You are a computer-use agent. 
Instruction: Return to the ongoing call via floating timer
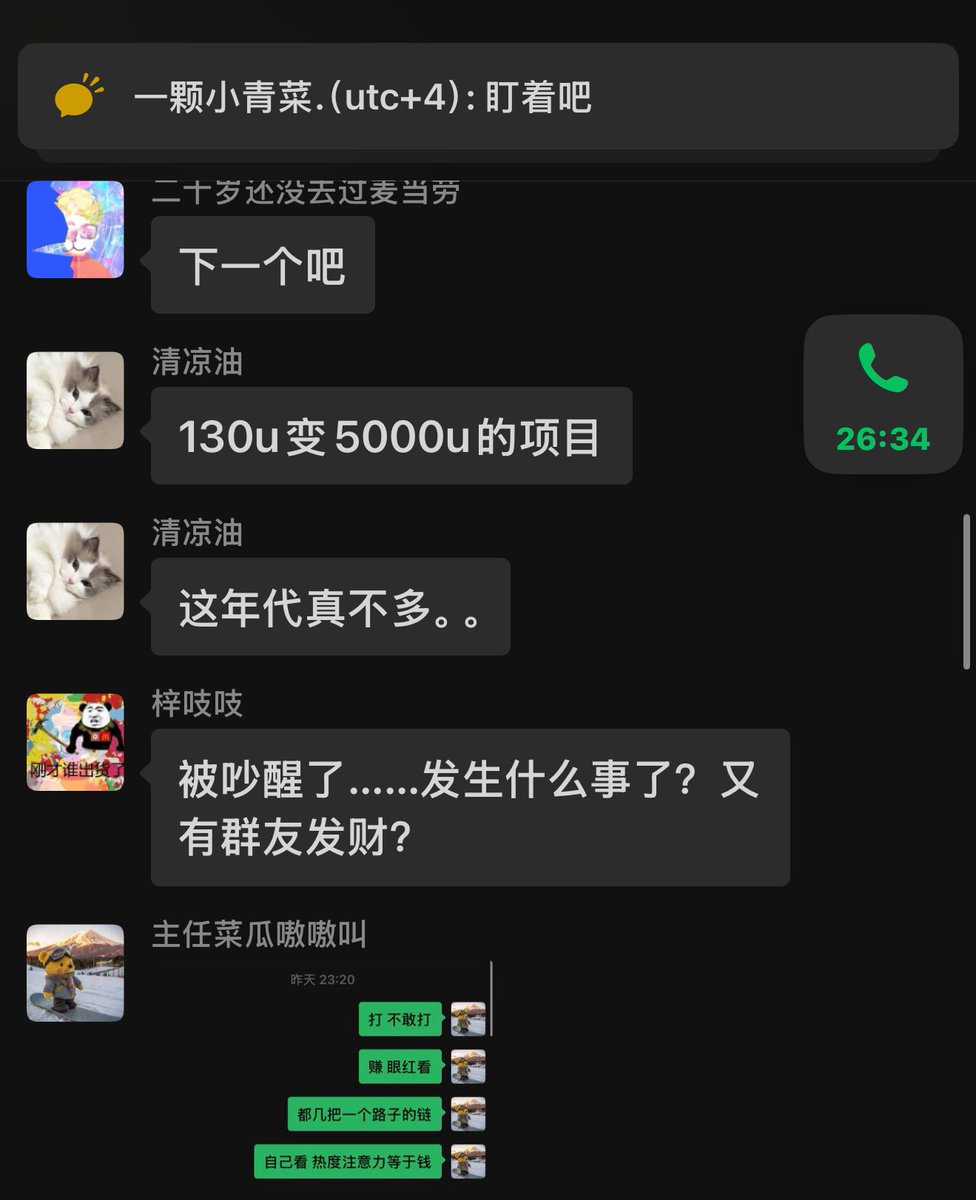(883, 394)
